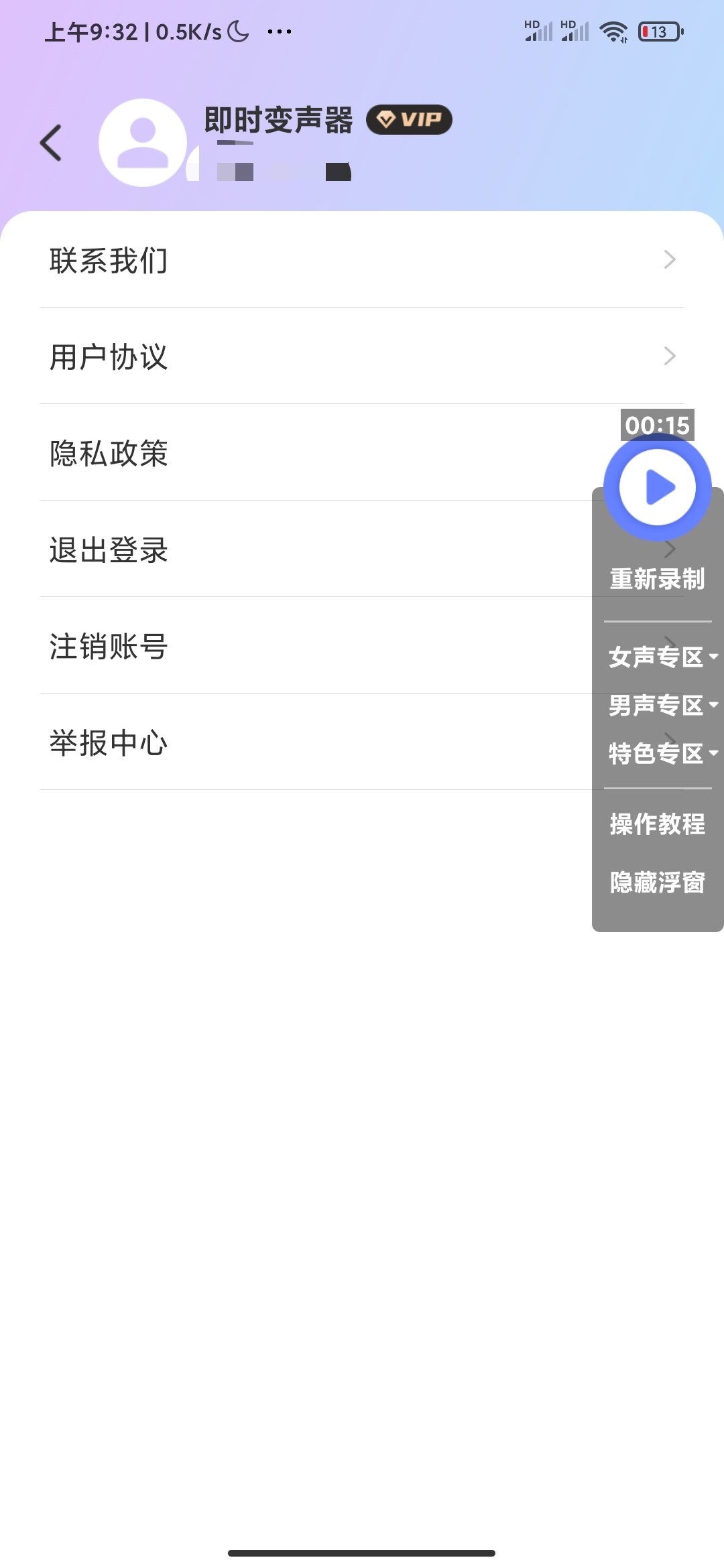The width and height of the screenshot is (724, 1568).
Task: Expand the 男声专区 dropdown
Action: click(662, 705)
